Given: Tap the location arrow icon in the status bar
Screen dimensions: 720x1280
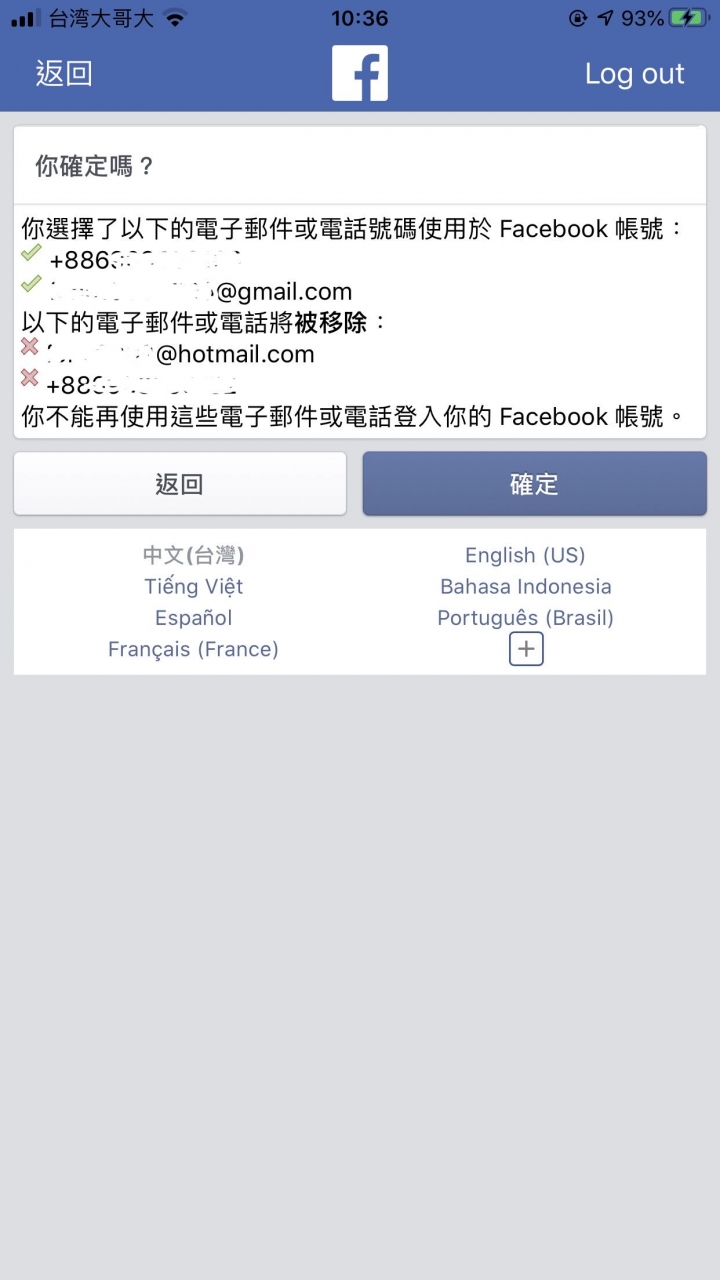Looking at the screenshot, I should pos(606,17).
